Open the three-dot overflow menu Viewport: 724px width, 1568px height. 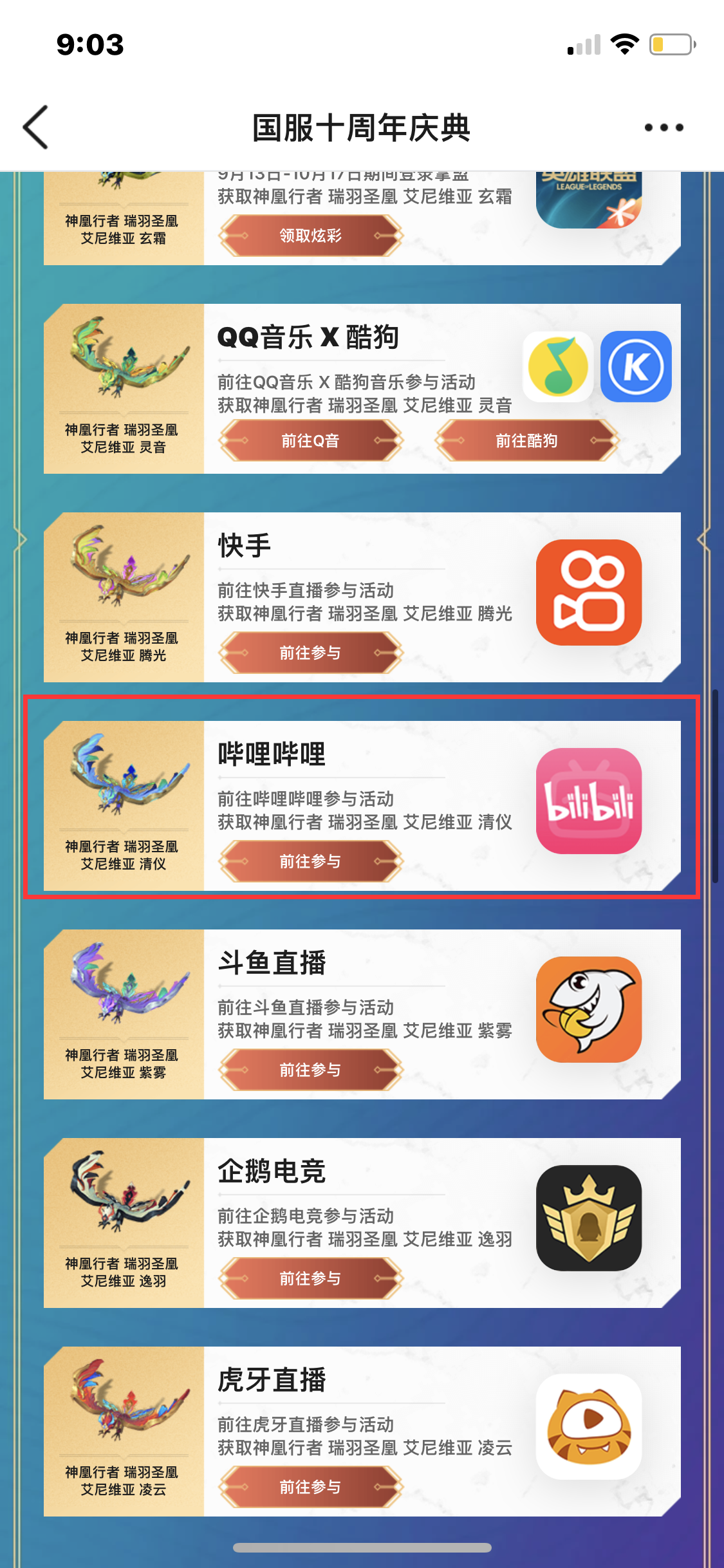tap(664, 127)
